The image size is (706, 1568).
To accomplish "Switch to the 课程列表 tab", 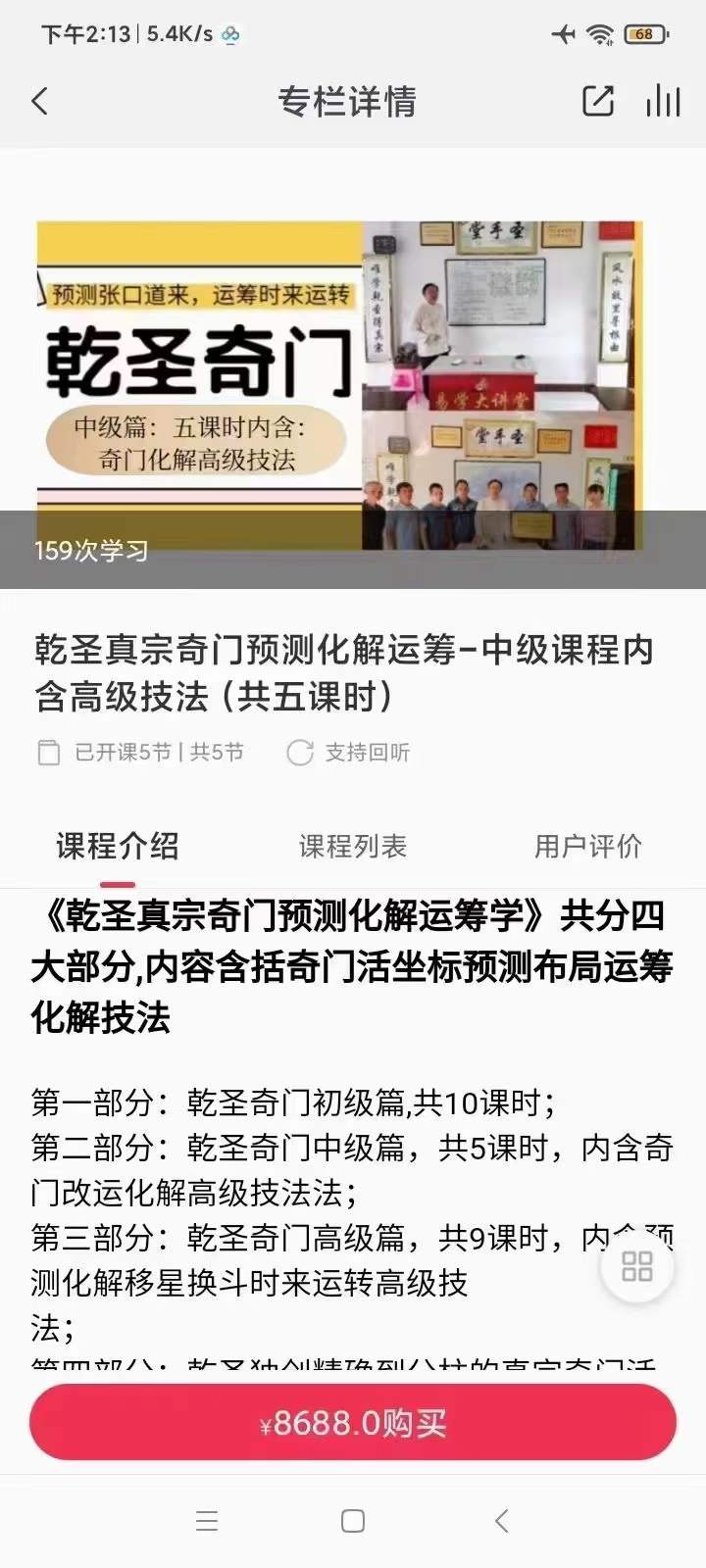I will click(x=352, y=846).
